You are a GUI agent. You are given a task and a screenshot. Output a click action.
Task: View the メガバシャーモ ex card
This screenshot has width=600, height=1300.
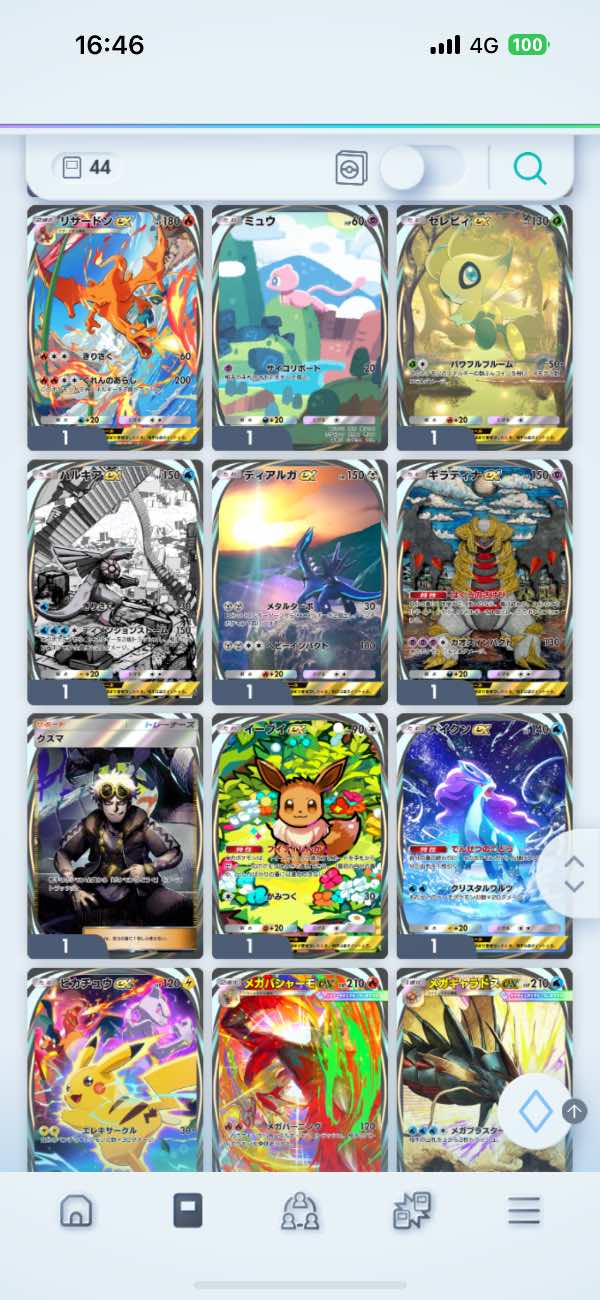[300, 1070]
